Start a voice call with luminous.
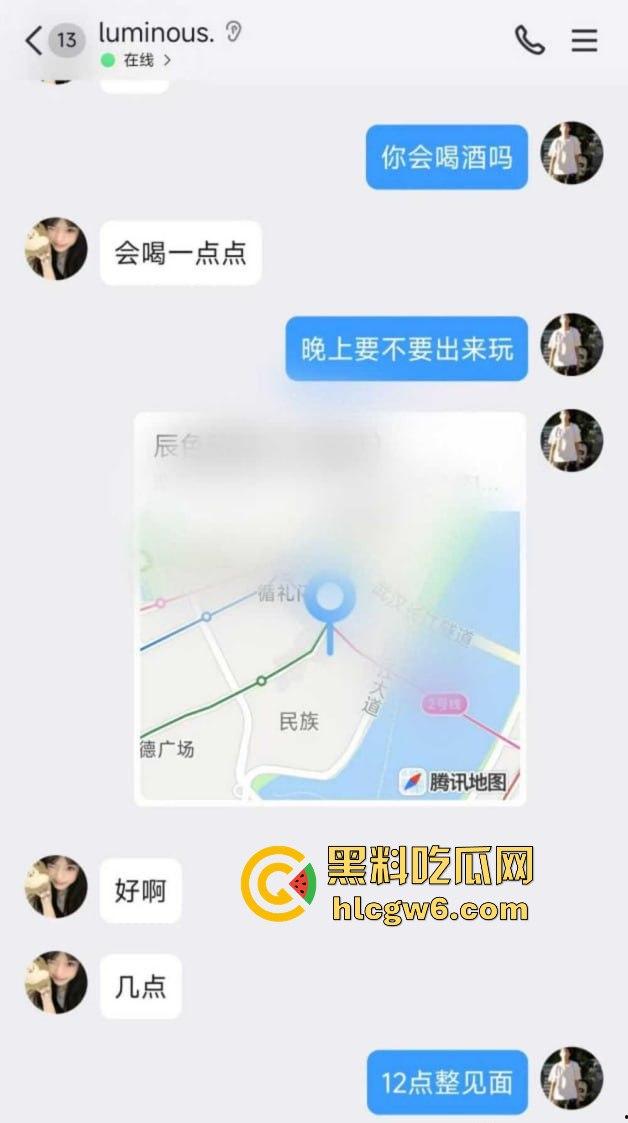The width and height of the screenshot is (628, 1123). [529, 40]
